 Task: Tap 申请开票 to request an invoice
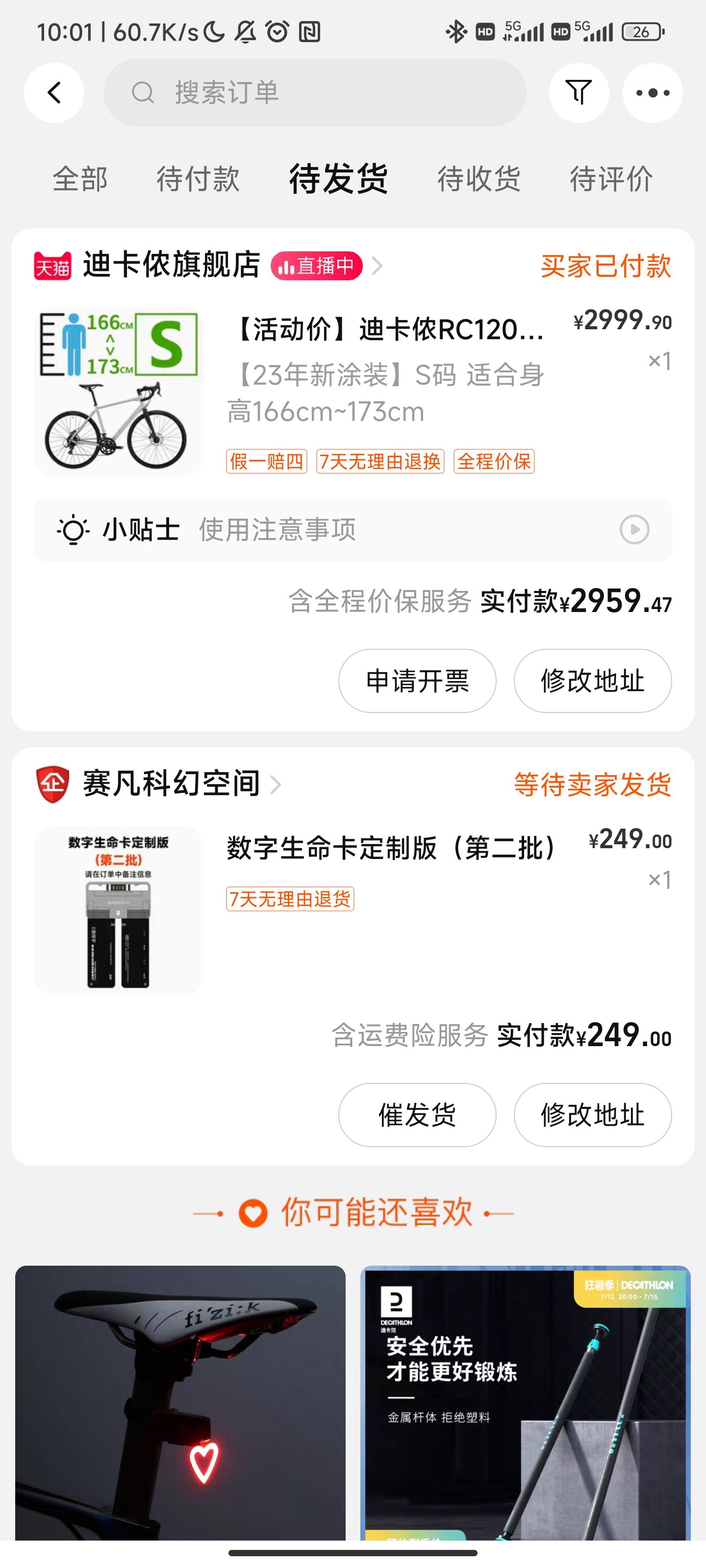tap(417, 681)
